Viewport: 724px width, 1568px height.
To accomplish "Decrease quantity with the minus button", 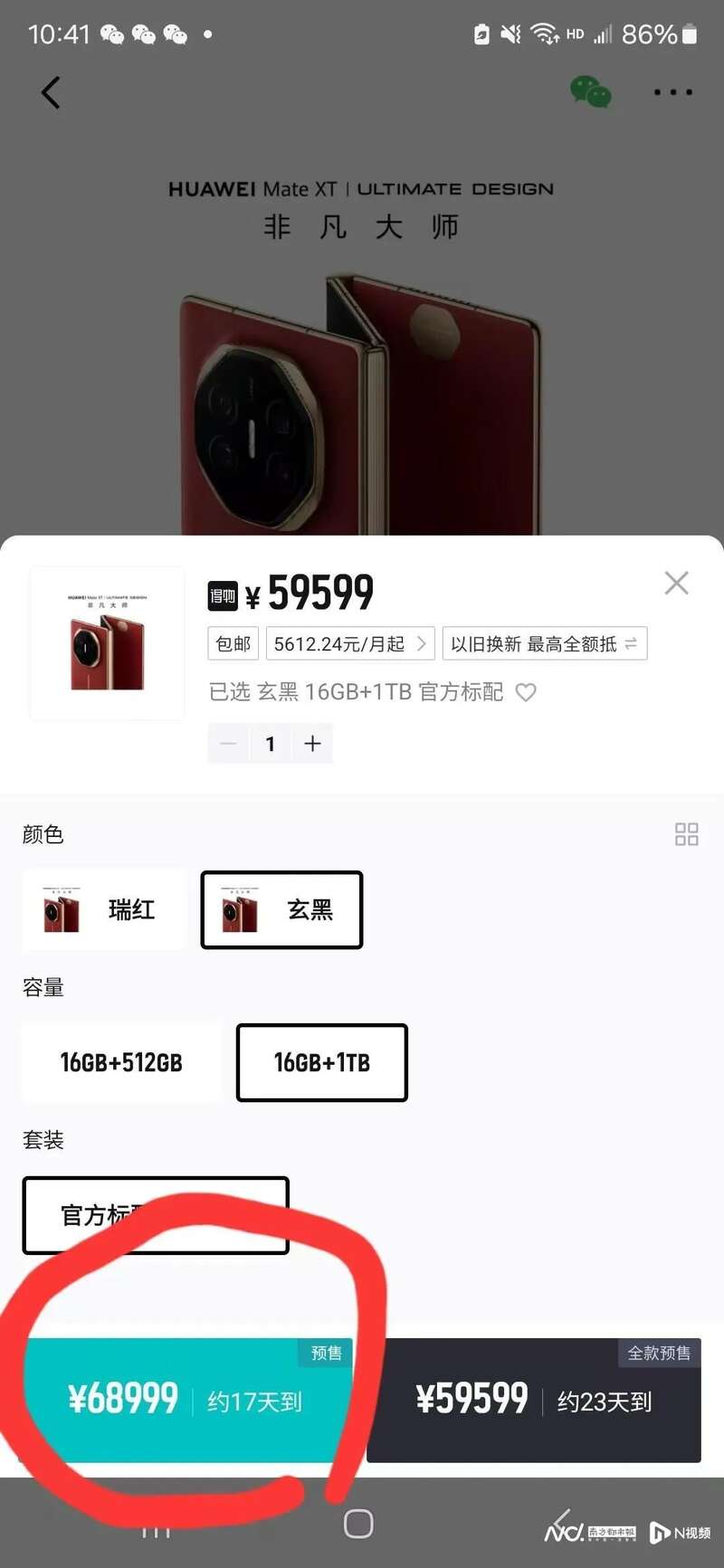I will pos(228,744).
